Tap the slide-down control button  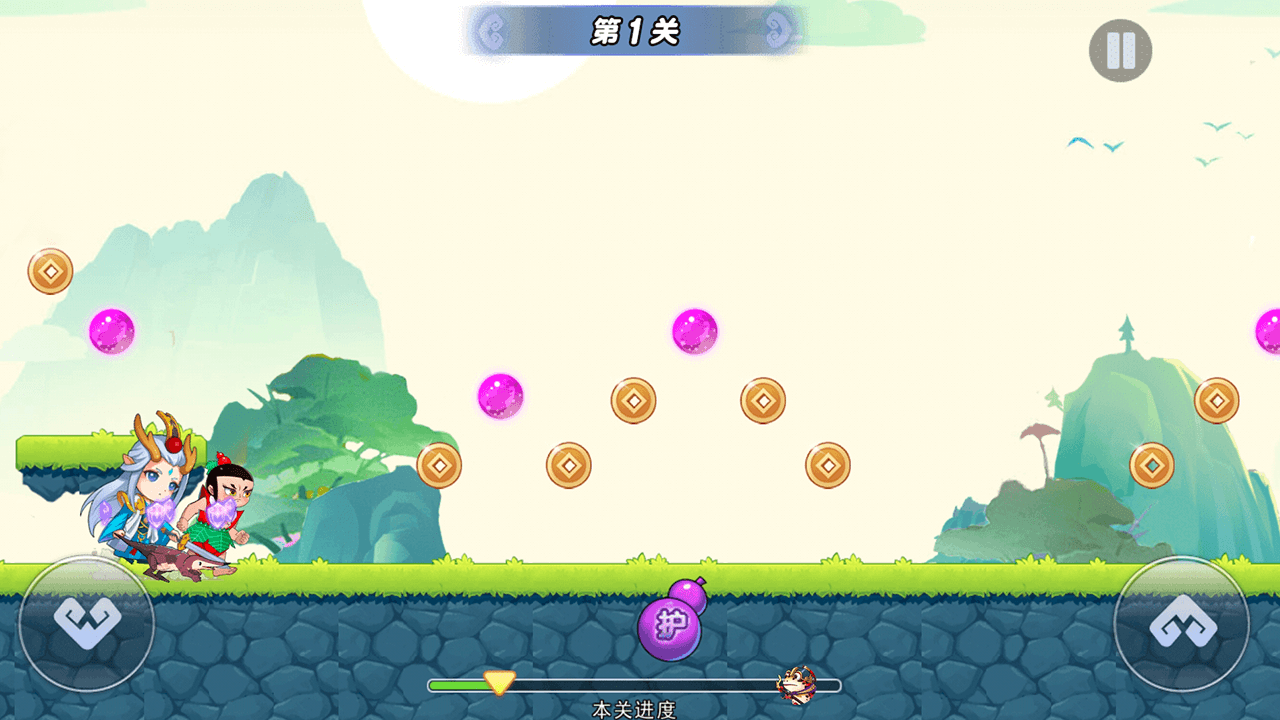[86, 623]
